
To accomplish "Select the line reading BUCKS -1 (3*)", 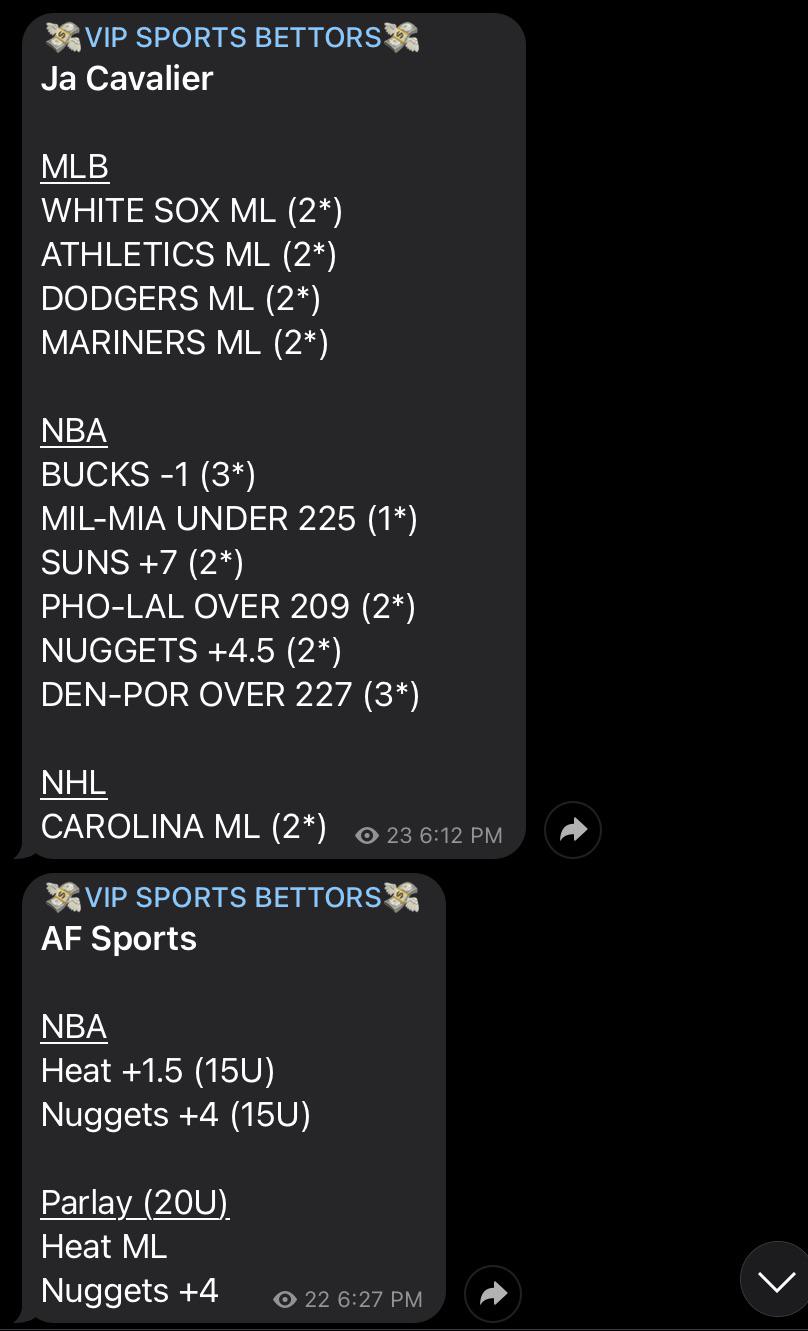I will pos(152,474).
